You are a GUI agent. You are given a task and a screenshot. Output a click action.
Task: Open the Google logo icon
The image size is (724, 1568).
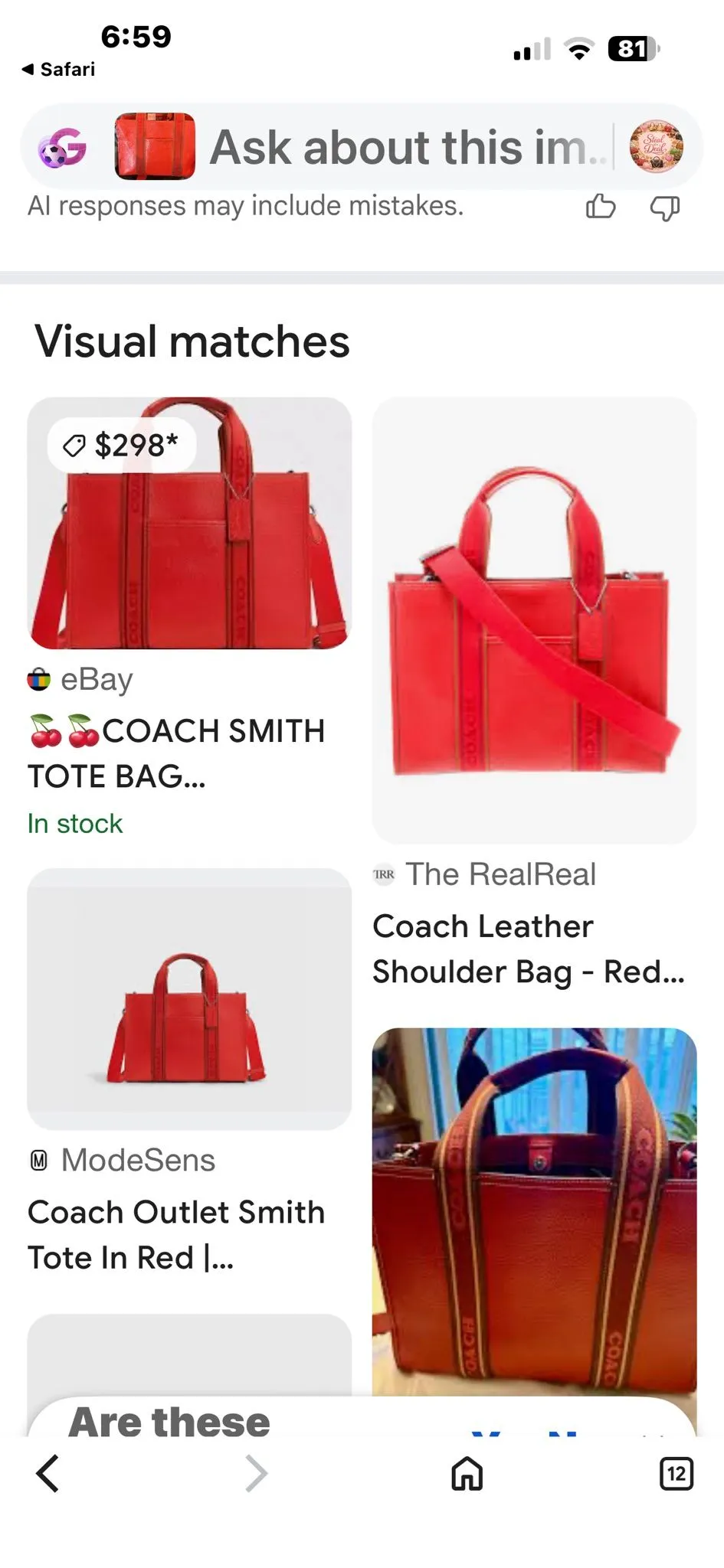63,147
